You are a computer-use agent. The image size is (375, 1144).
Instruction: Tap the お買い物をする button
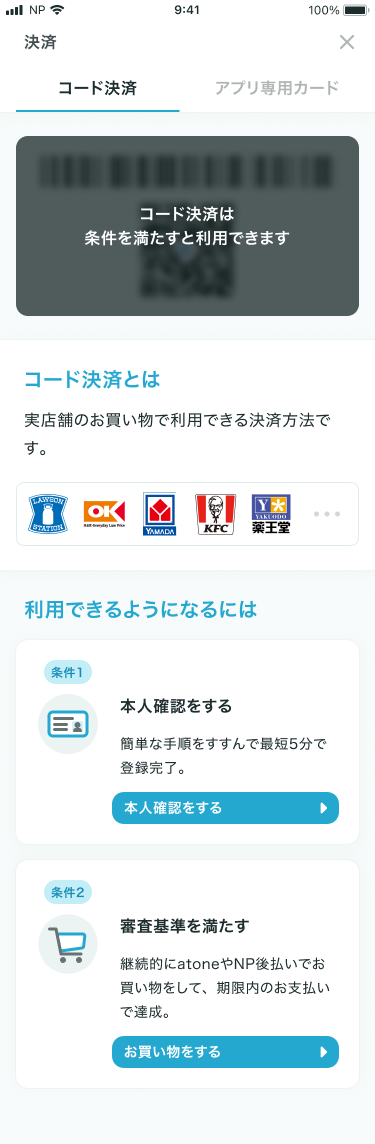pos(225,1051)
